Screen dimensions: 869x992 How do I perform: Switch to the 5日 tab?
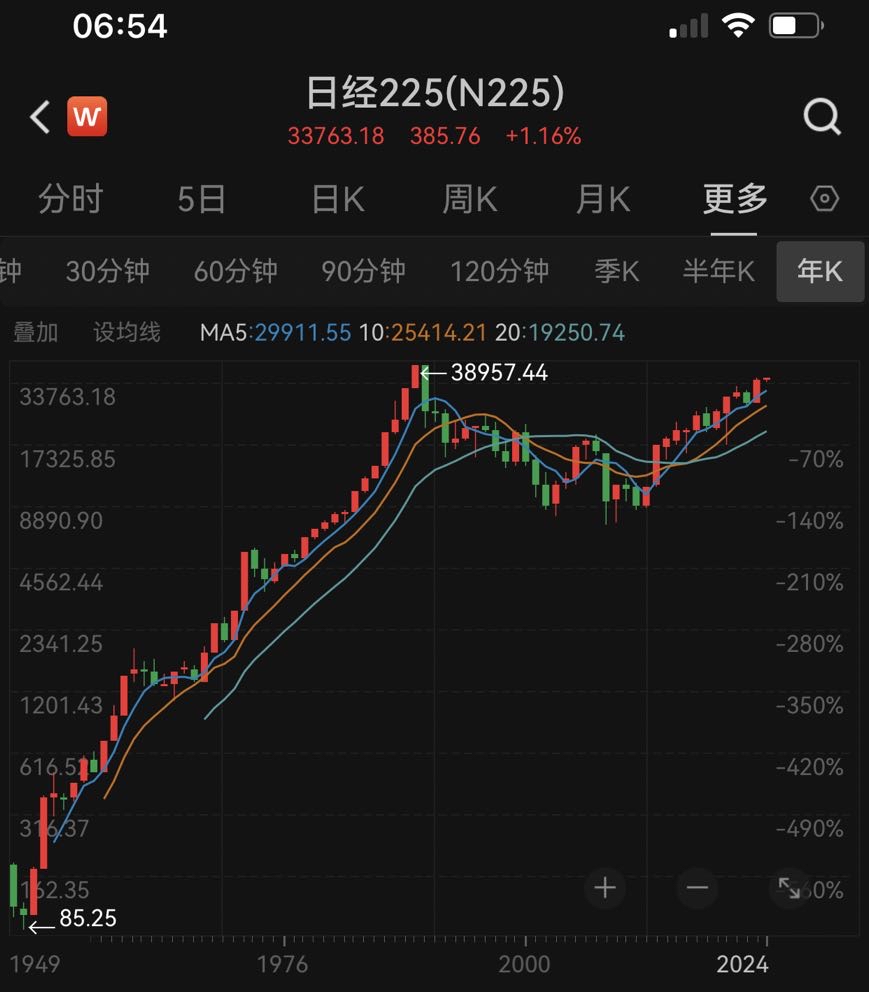tap(201, 199)
